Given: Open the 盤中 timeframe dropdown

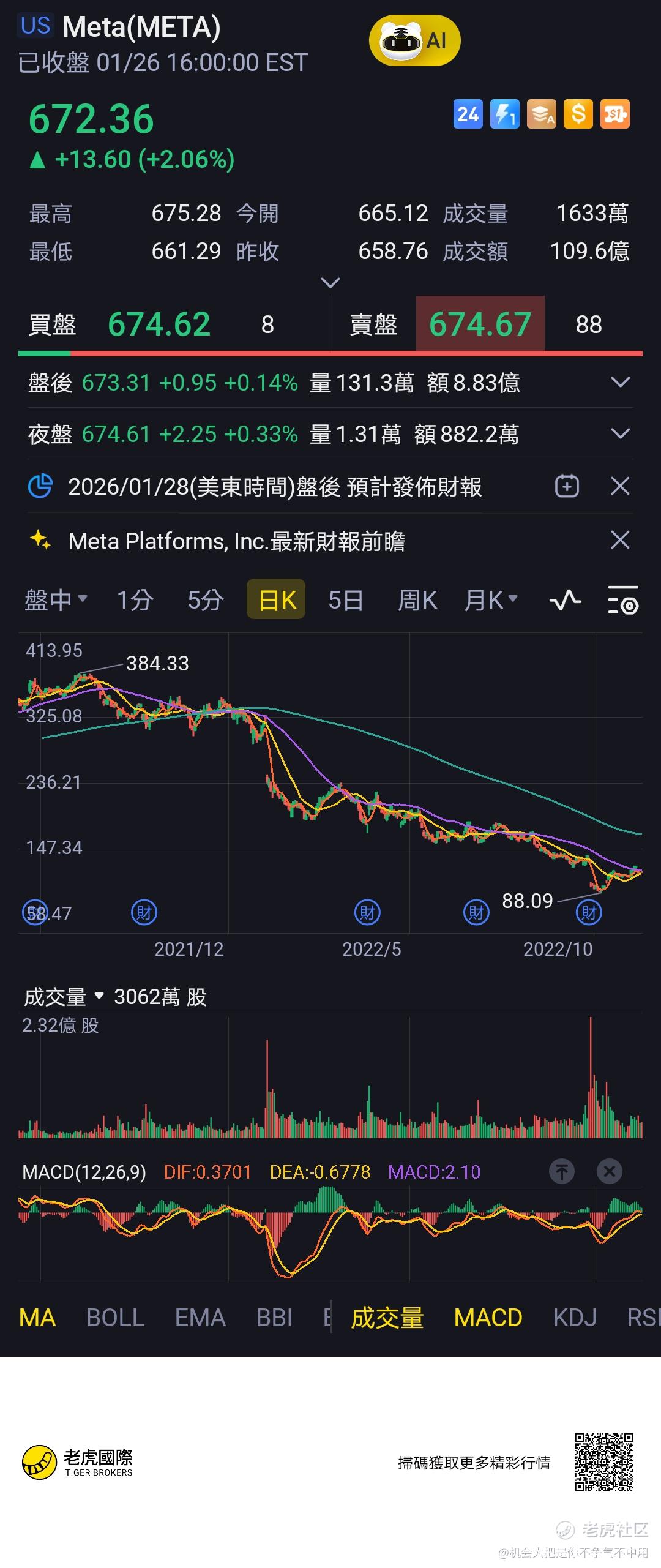Looking at the screenshot, I should point(56,600).
